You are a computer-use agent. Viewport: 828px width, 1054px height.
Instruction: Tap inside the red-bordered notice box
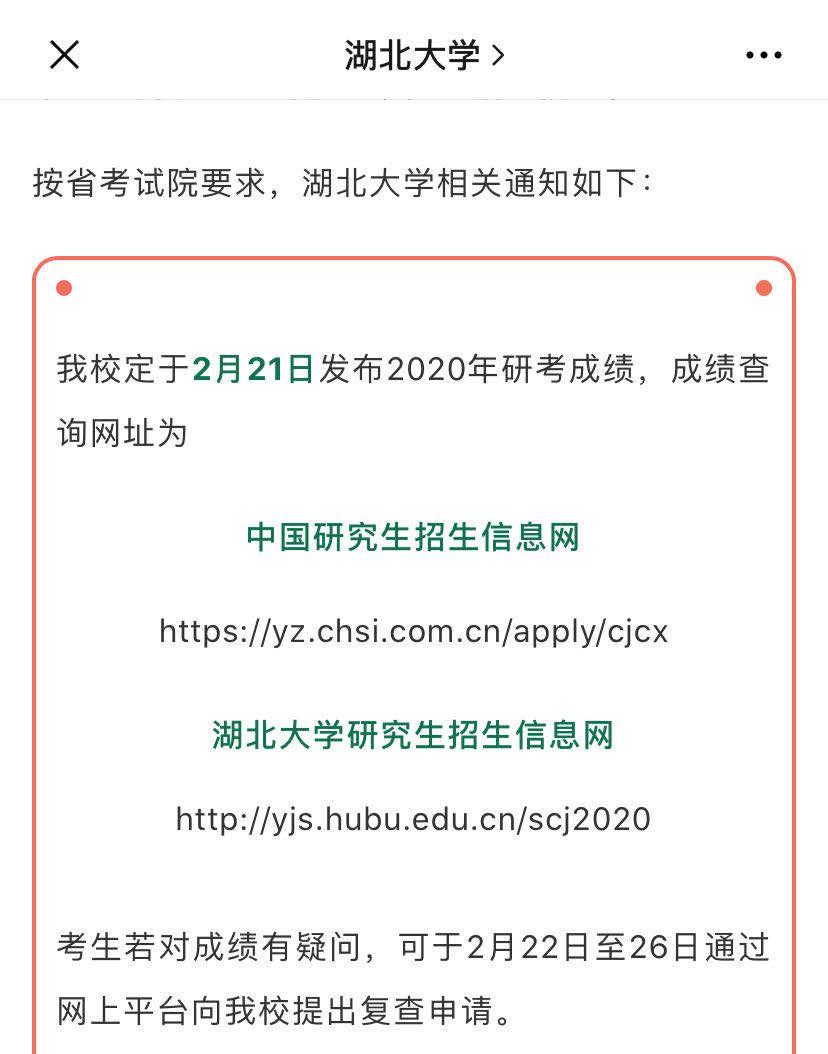414,650
